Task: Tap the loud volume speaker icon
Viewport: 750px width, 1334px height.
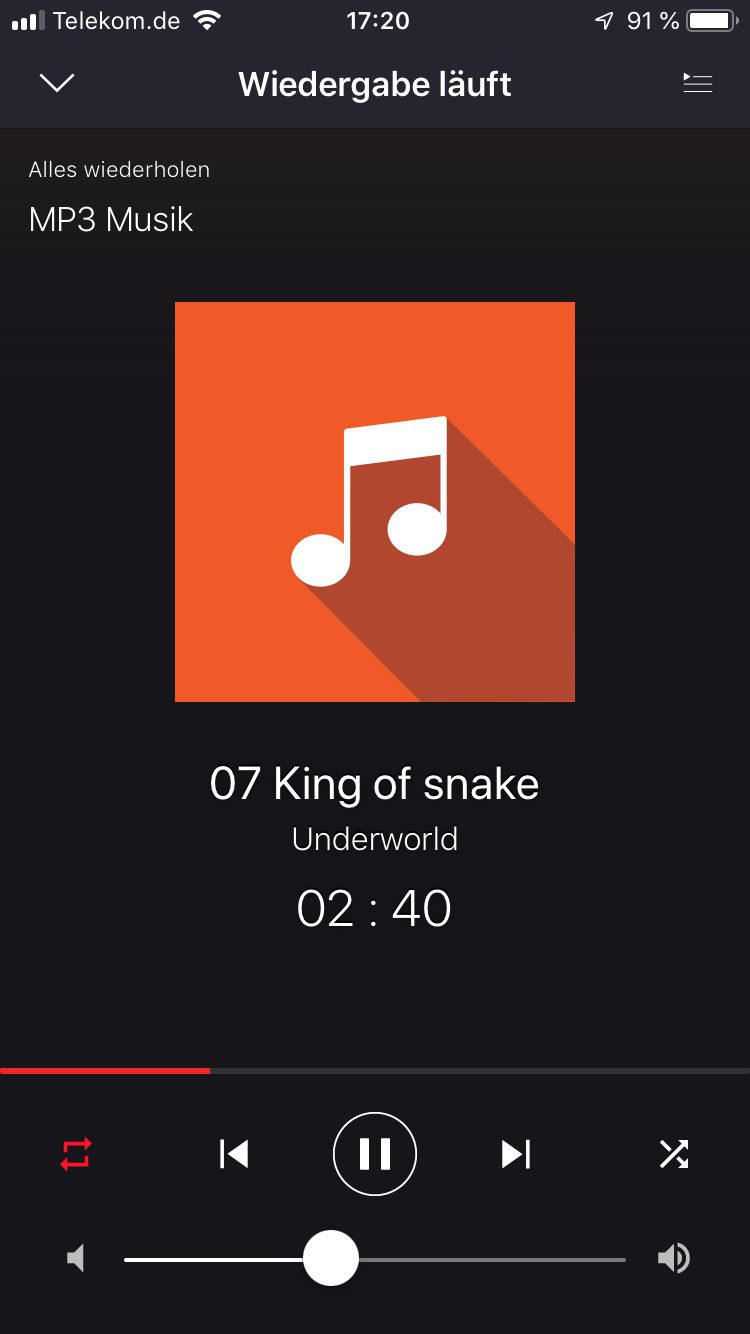Action: coord(673,1258)
